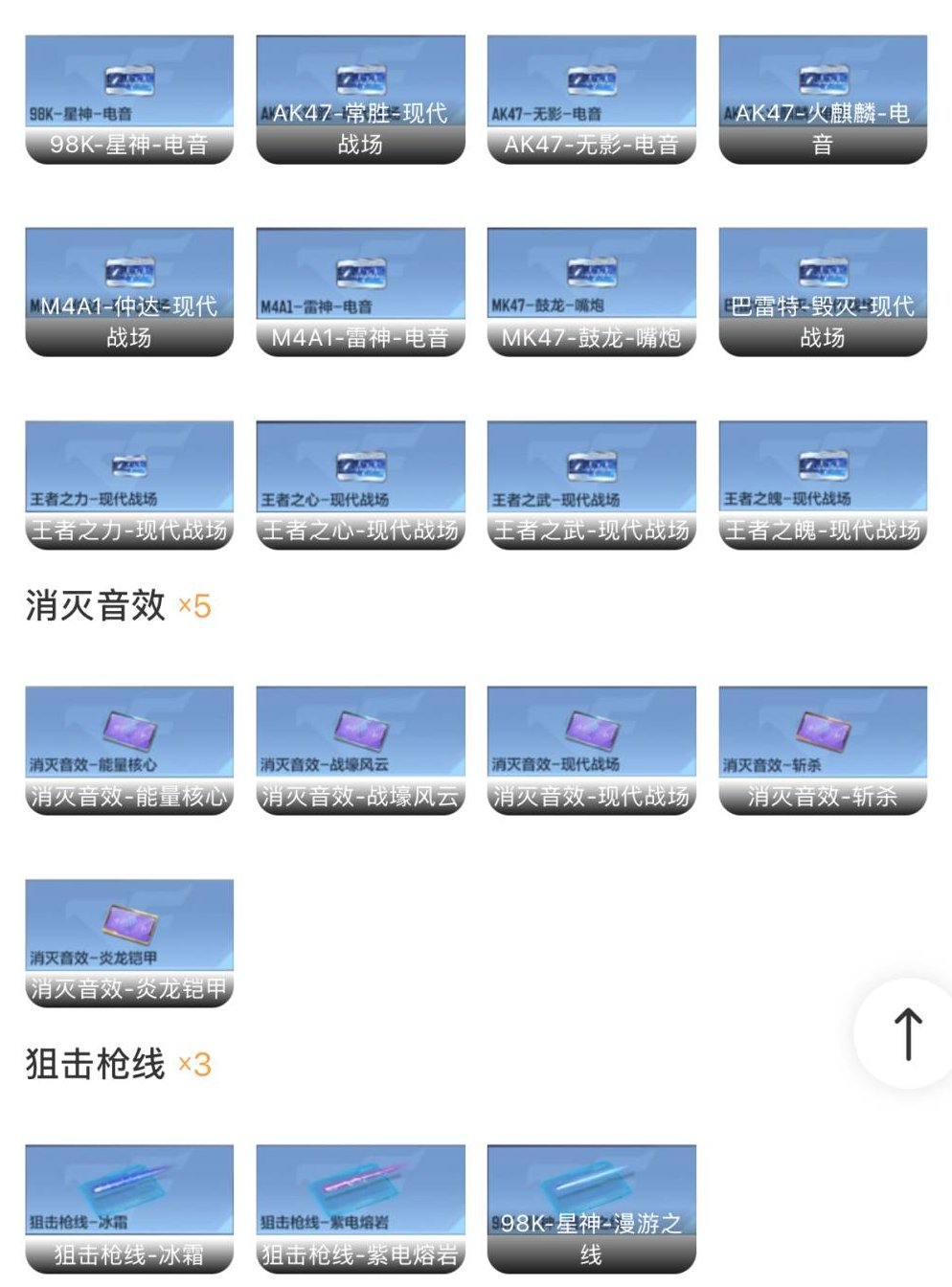
Task: Select the AK47-无影-电音 skin
Action: (x=592, y=96)
